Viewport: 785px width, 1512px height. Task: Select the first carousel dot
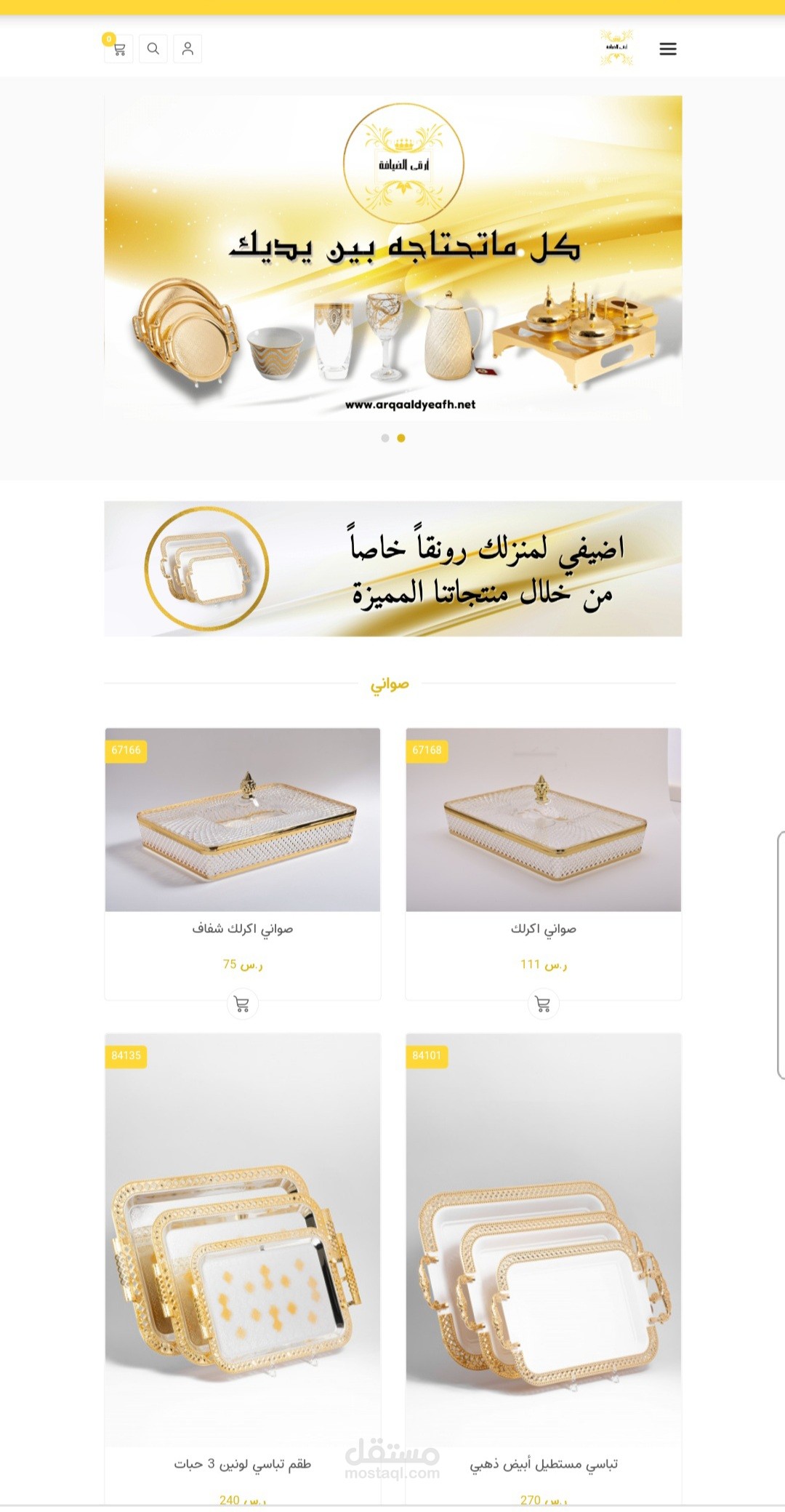point(385,438)
